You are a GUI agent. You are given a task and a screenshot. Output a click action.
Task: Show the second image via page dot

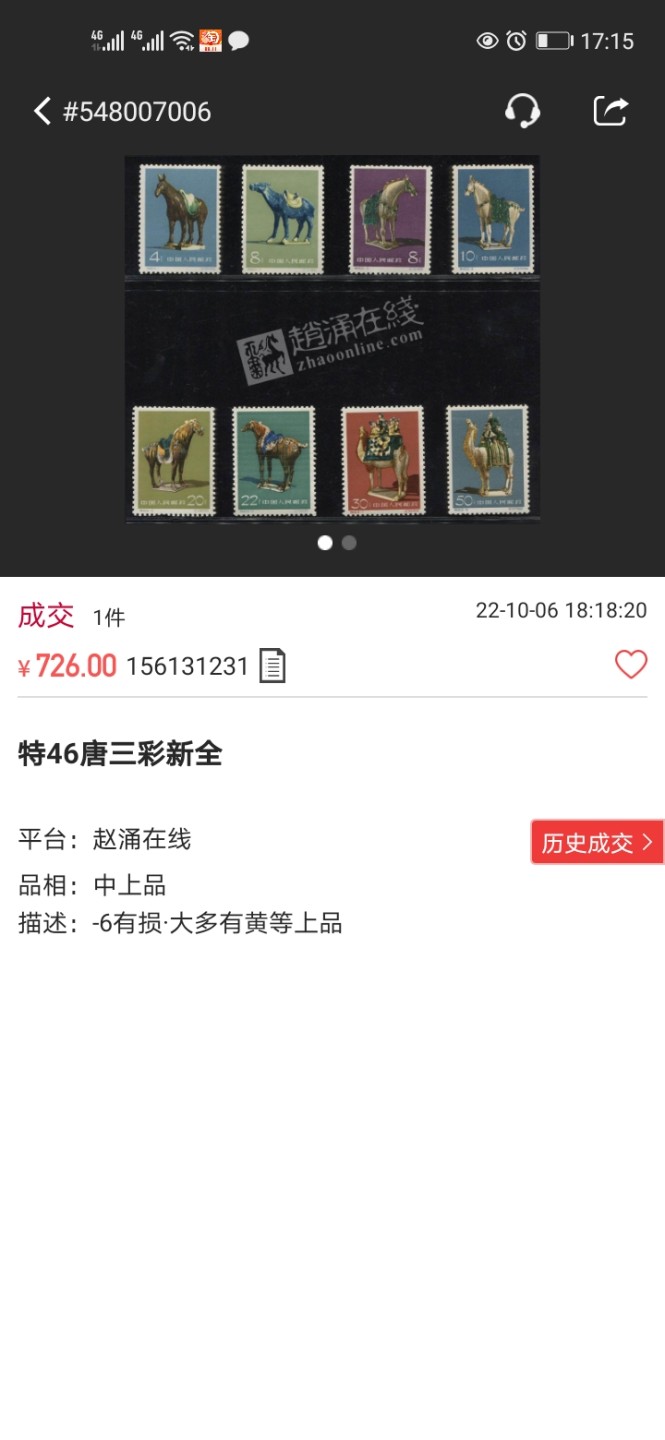pyautogui.click(x=349, y=543)
